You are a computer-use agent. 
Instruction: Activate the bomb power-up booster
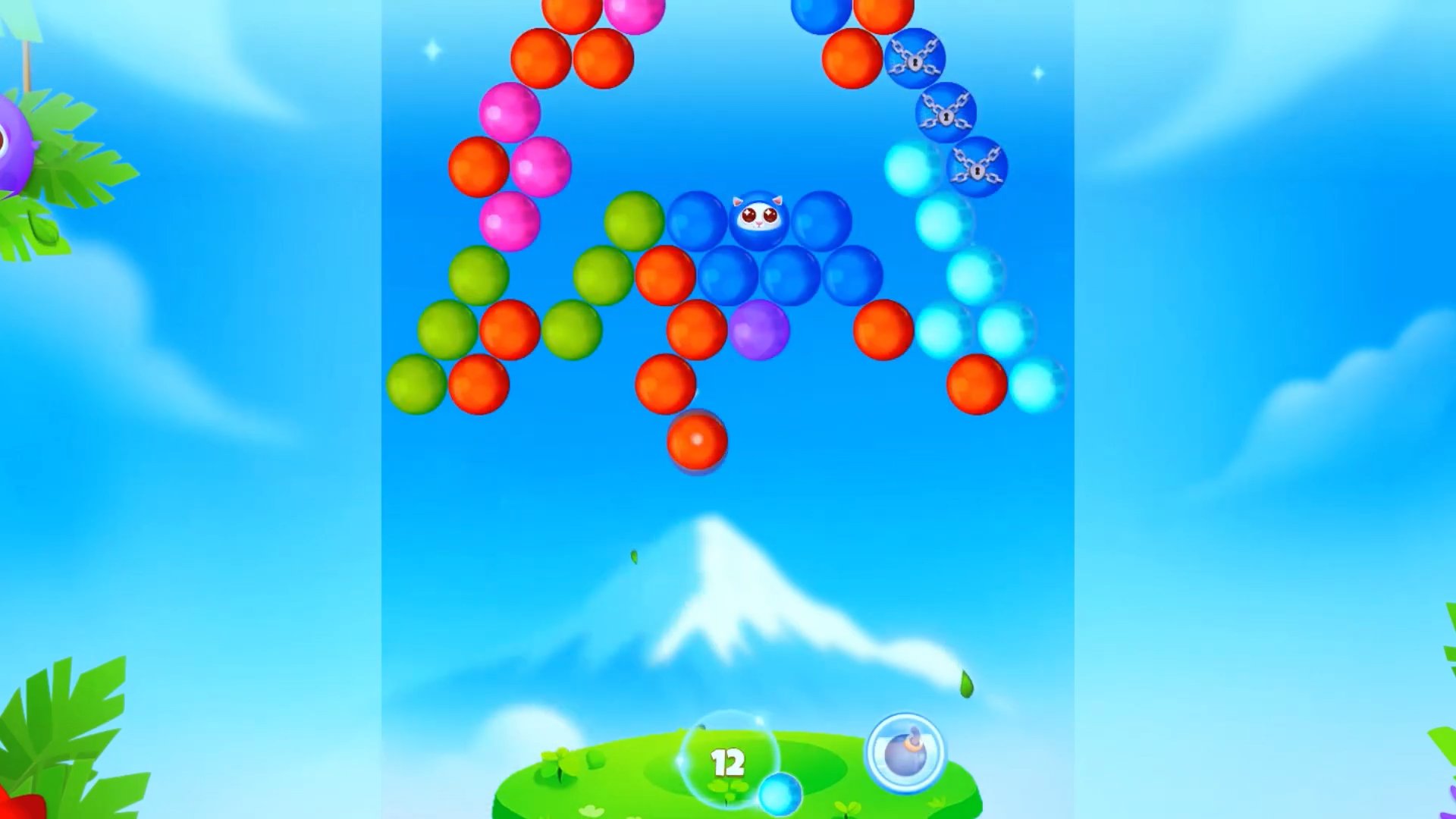point(905,753)
